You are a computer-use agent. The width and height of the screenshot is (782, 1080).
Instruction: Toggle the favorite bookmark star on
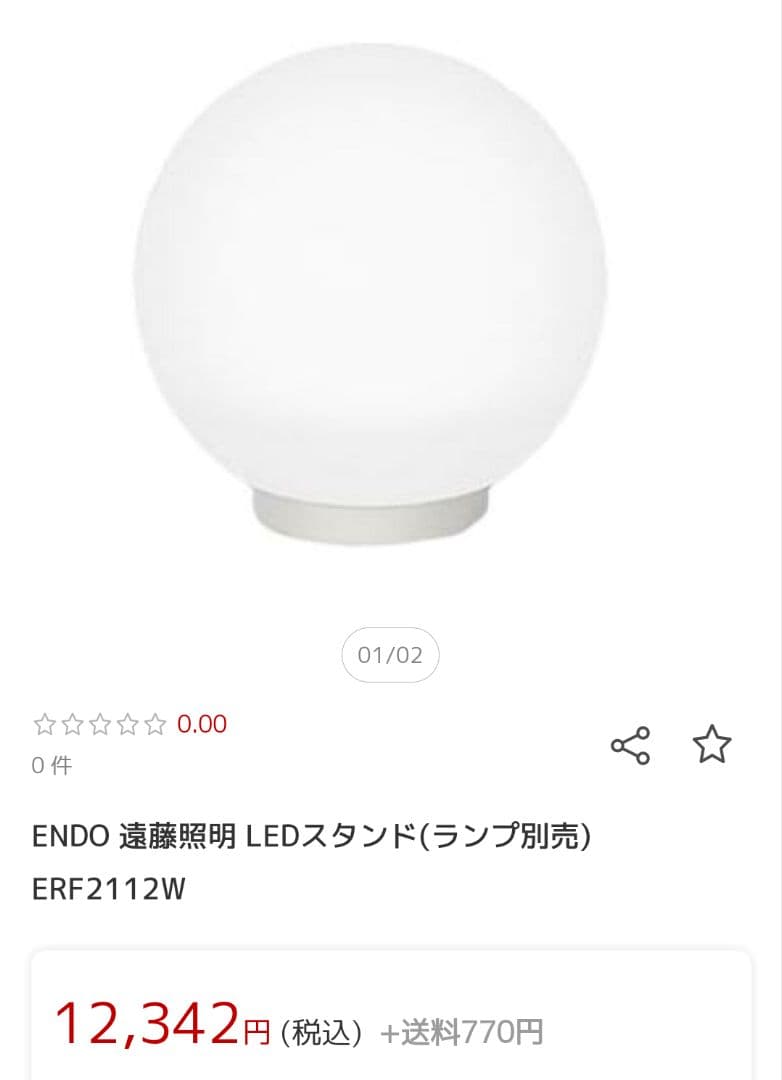point(714,744)
